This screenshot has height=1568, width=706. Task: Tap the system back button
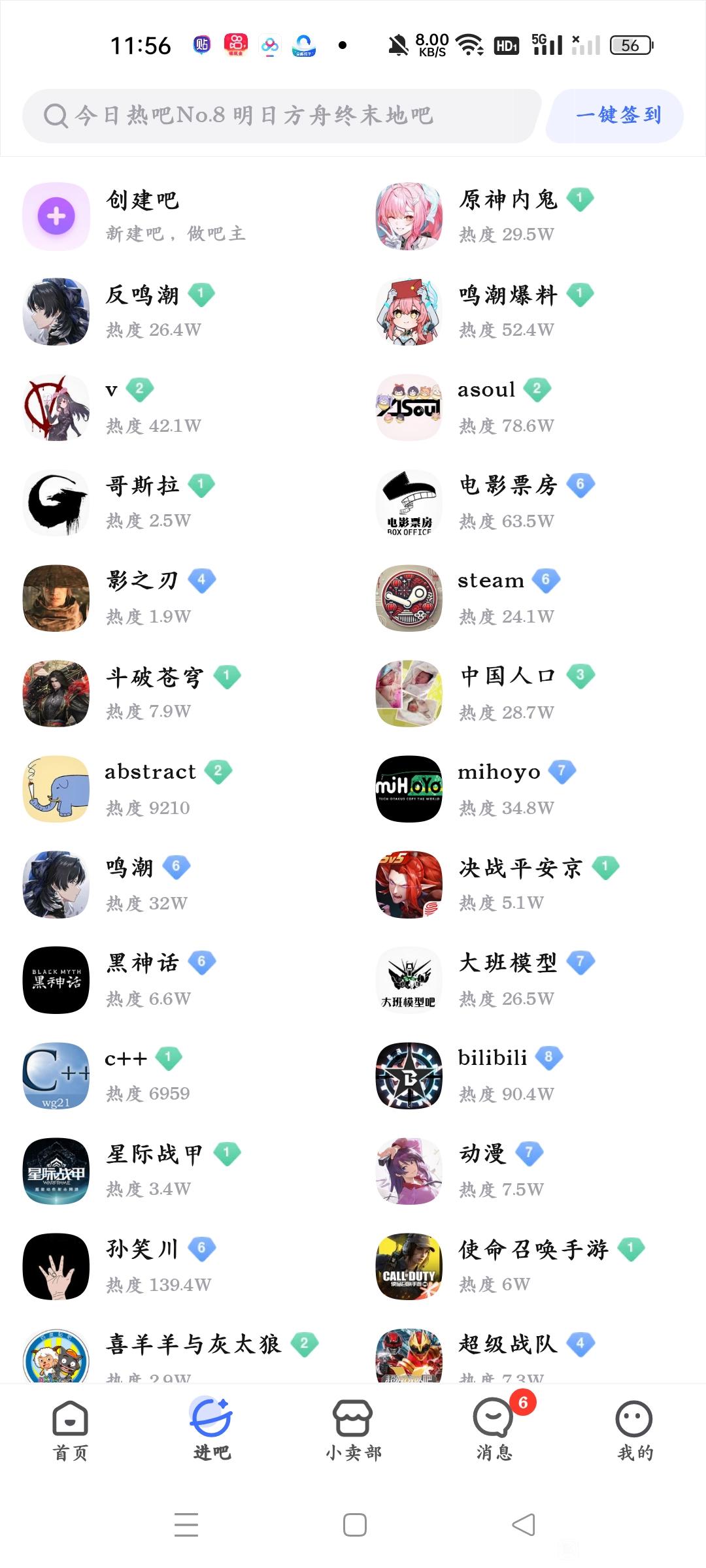pos(524,1525)
